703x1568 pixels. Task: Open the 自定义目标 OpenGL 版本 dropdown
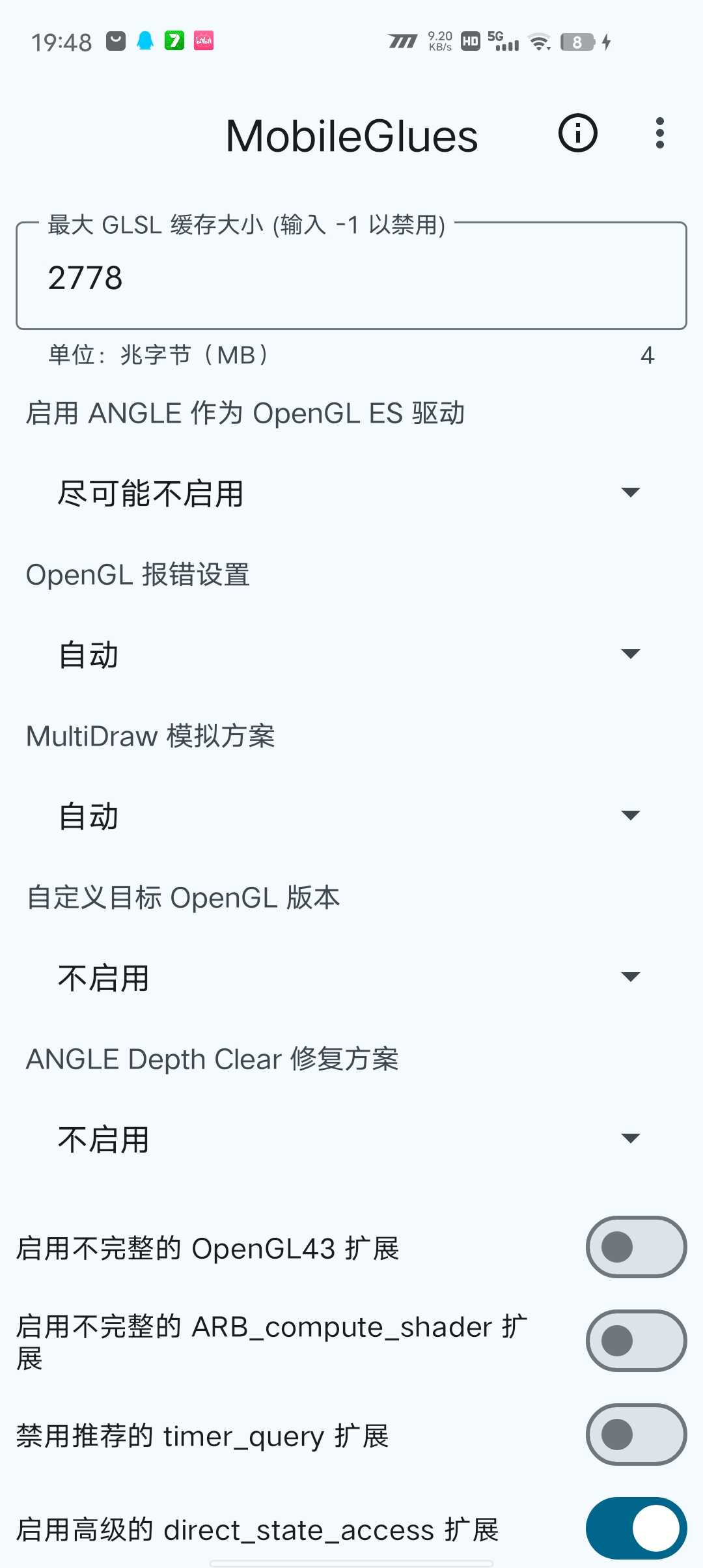pyautogui.click(x=351, y=977)
